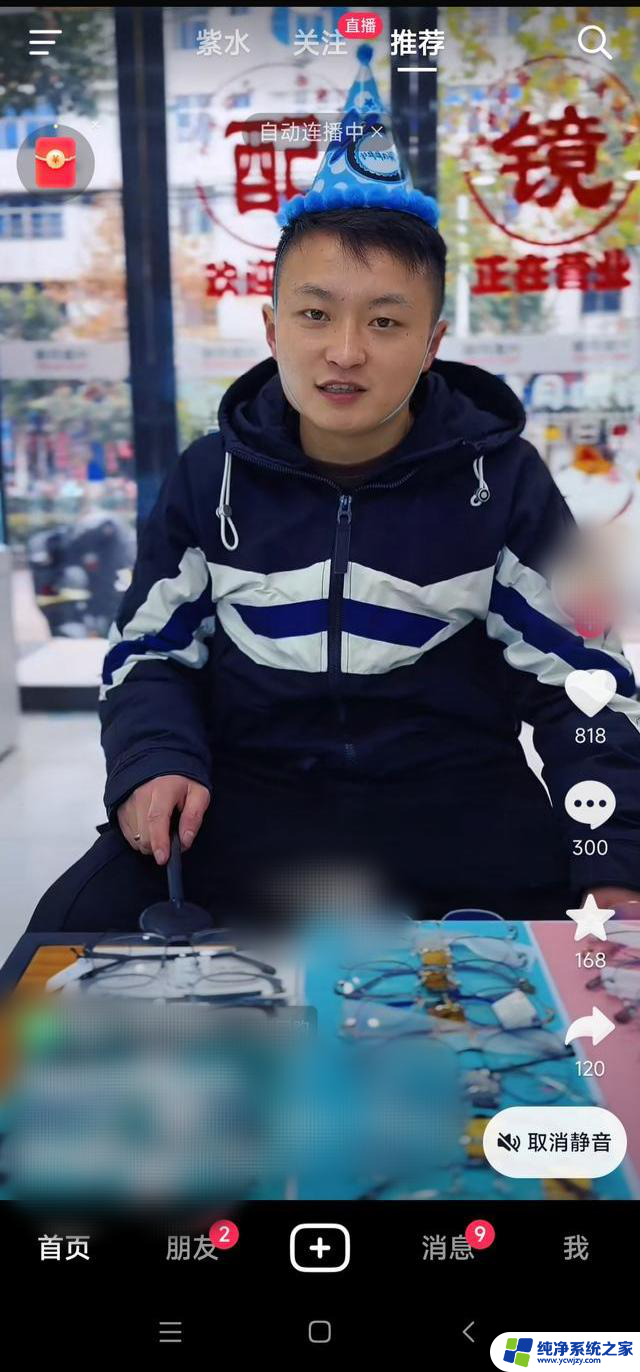Tap 取消静音 to unmute
Image resolution: width=640 pixels, height=1372 pixels.
click(x=555, y=1142)
